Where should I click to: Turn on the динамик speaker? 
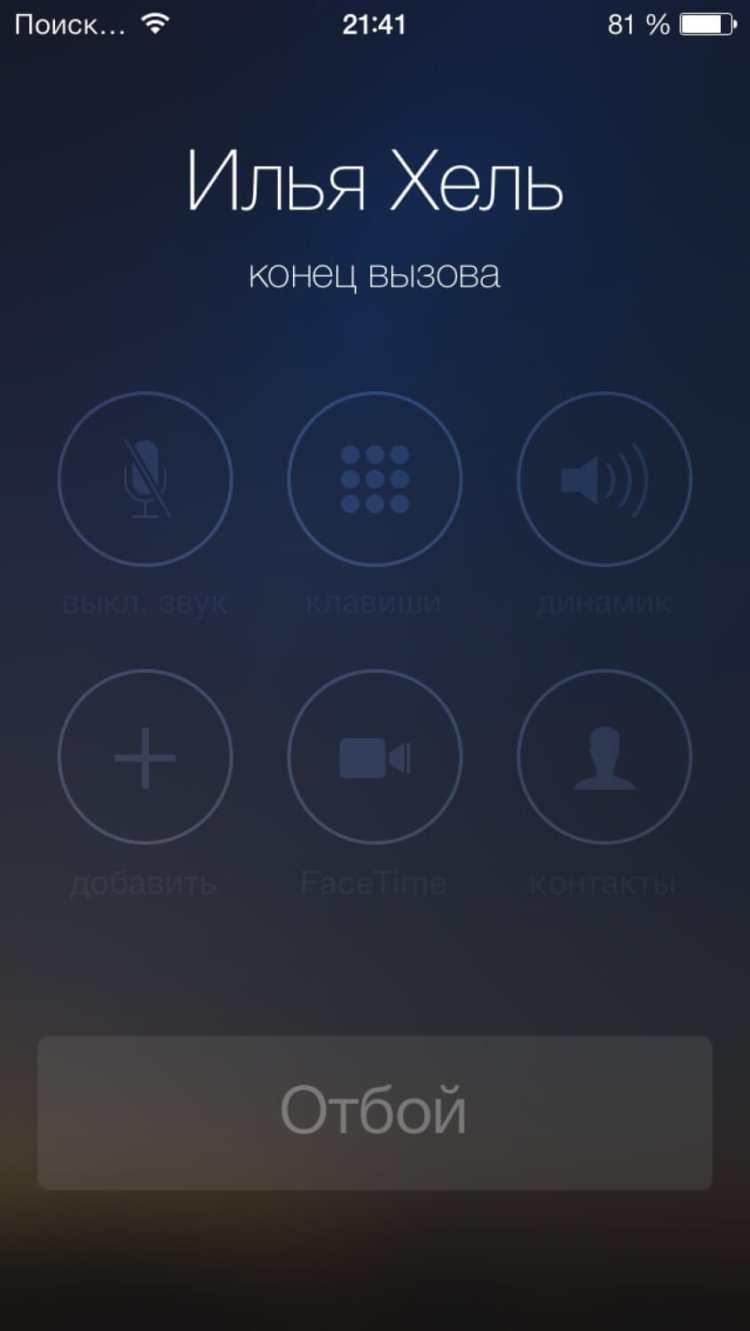[604, 479]
